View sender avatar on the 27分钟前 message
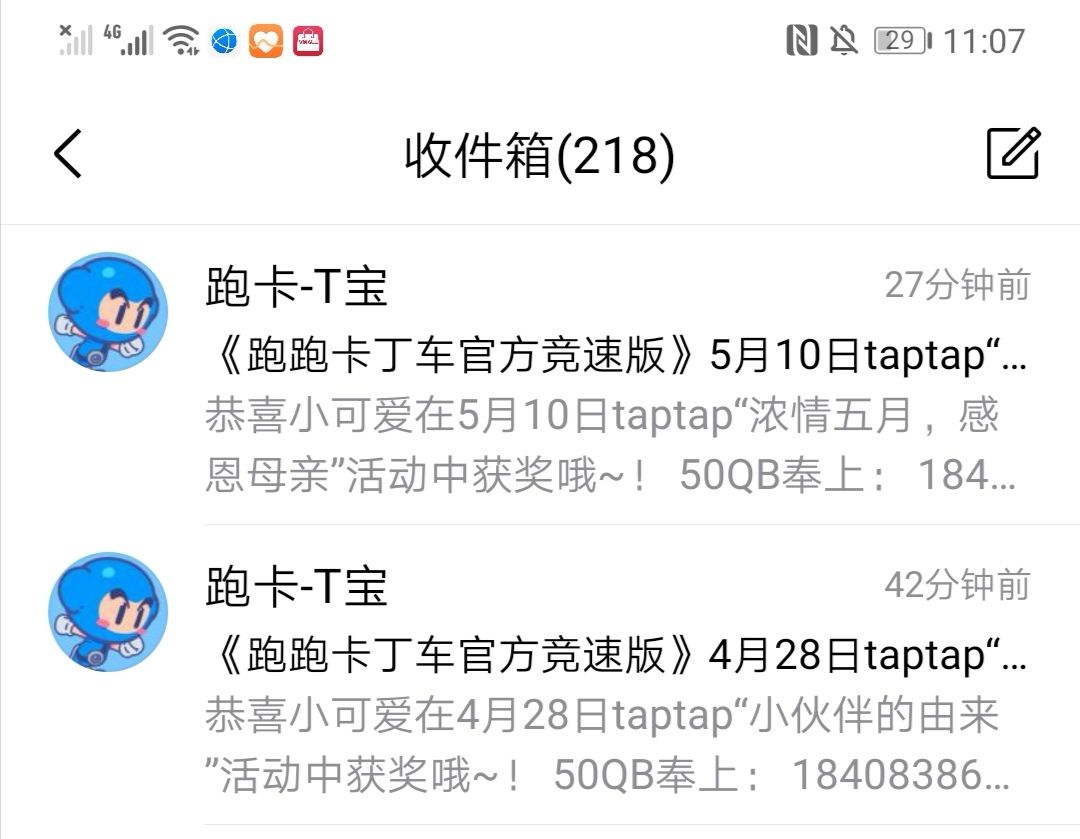The width and height of the screenshot is (1080, 839). point(108,312)
